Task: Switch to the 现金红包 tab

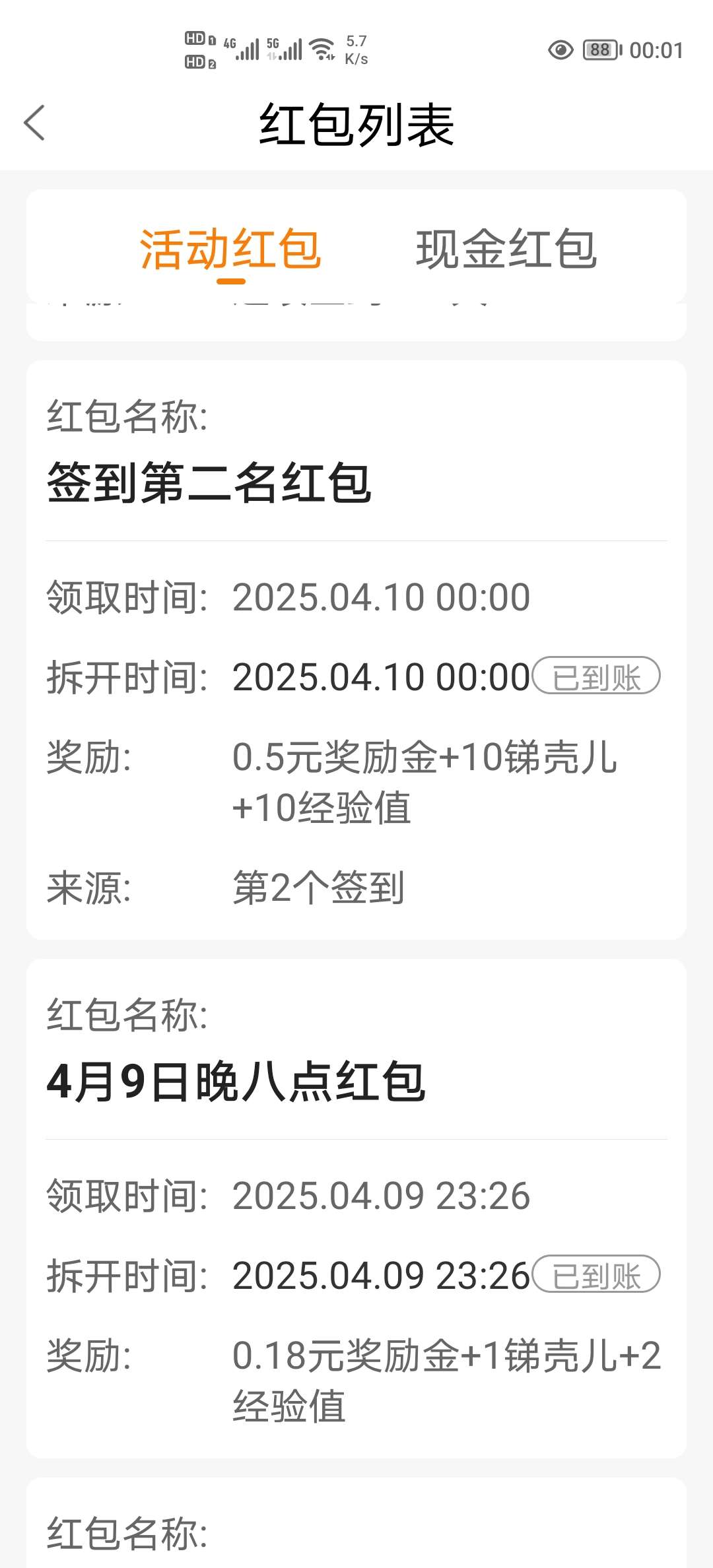Action: pos(506,249)
